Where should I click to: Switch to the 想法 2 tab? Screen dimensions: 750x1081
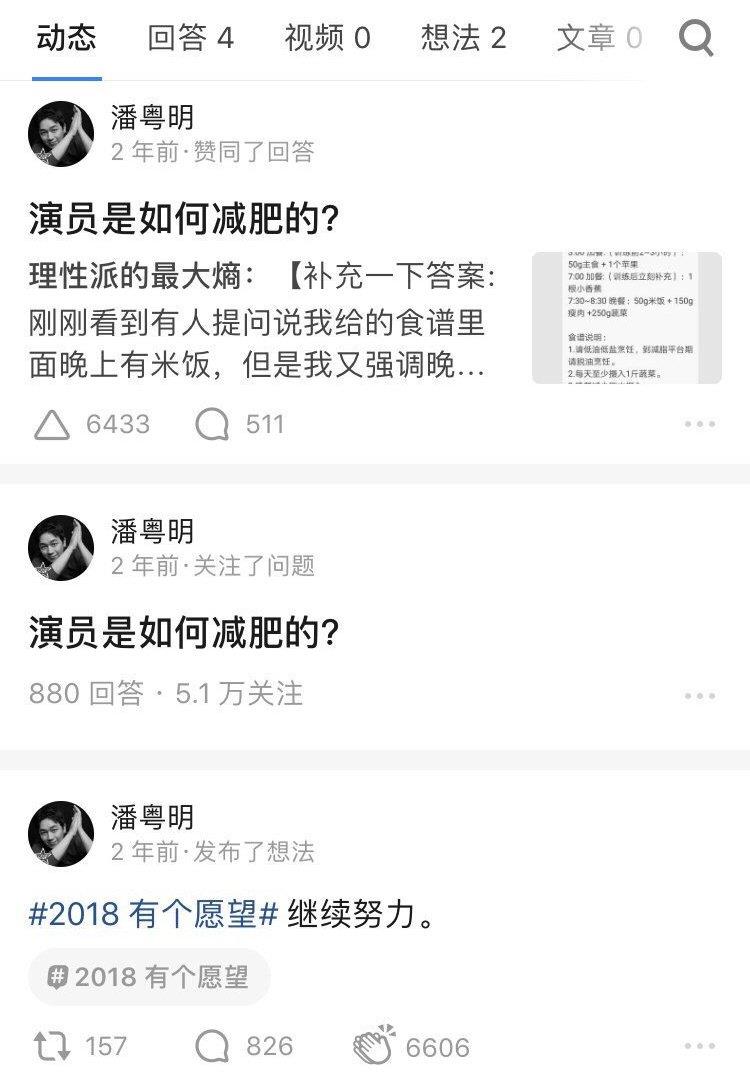pyautogui.click(x=463, y=39)
